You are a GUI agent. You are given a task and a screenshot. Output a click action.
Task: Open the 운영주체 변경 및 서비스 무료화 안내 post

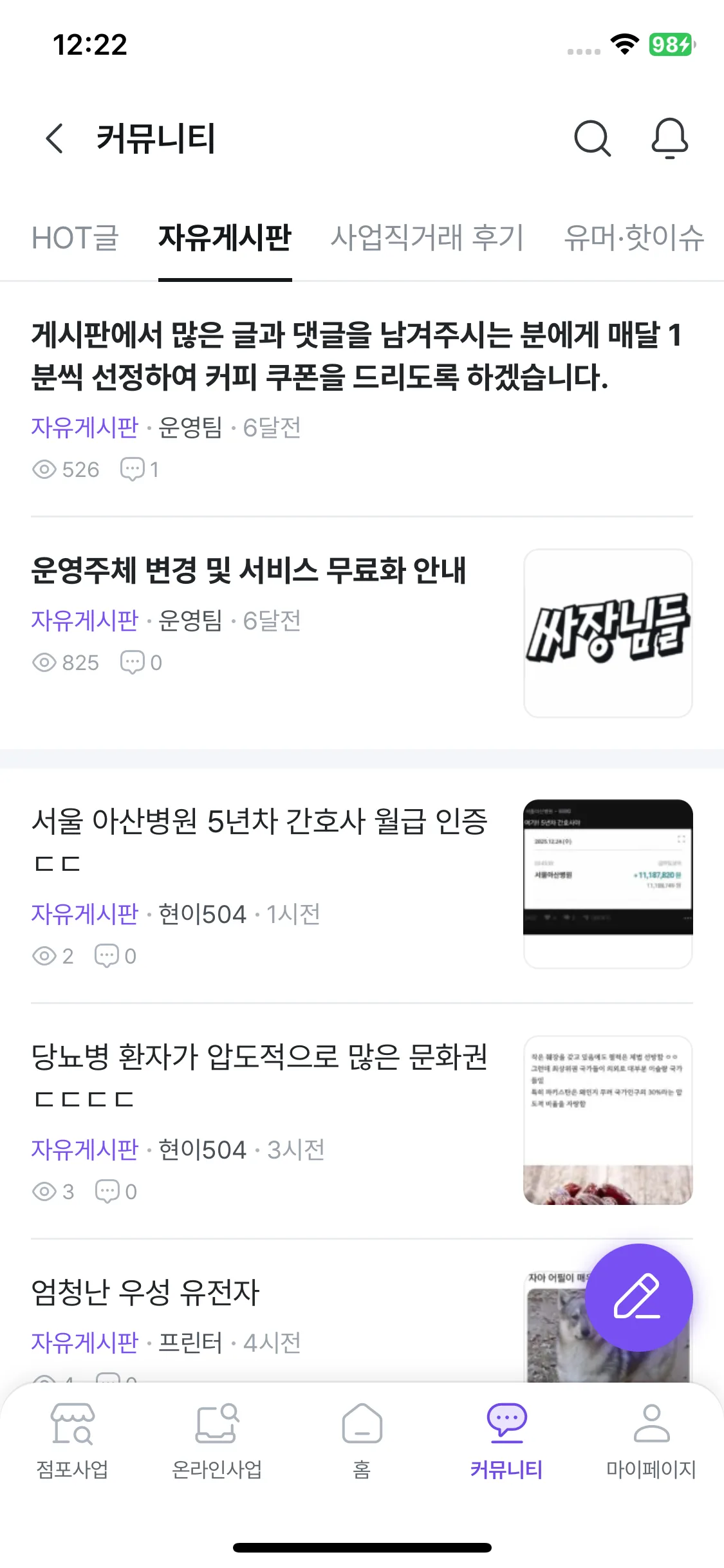(248, 570)
